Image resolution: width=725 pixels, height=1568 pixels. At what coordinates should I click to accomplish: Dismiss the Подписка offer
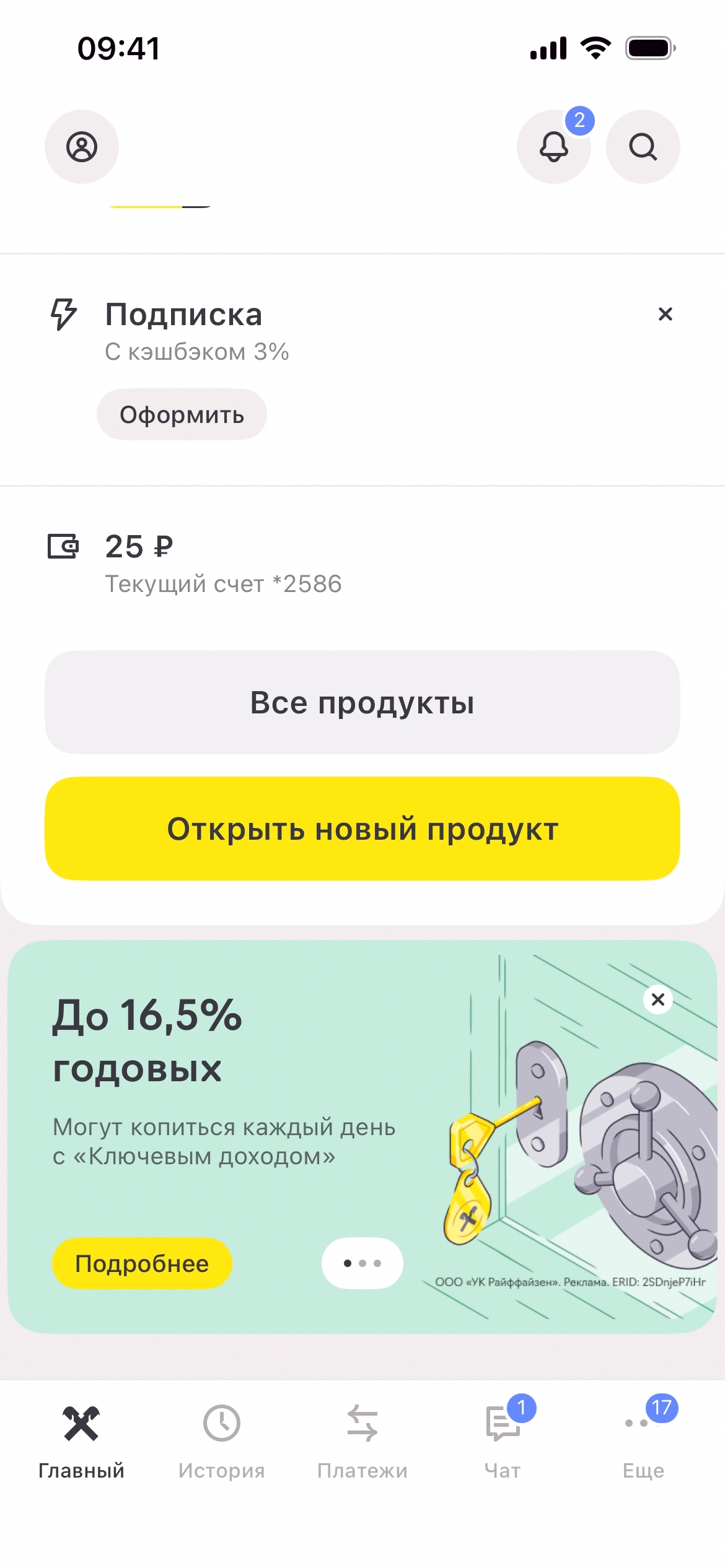665,314
